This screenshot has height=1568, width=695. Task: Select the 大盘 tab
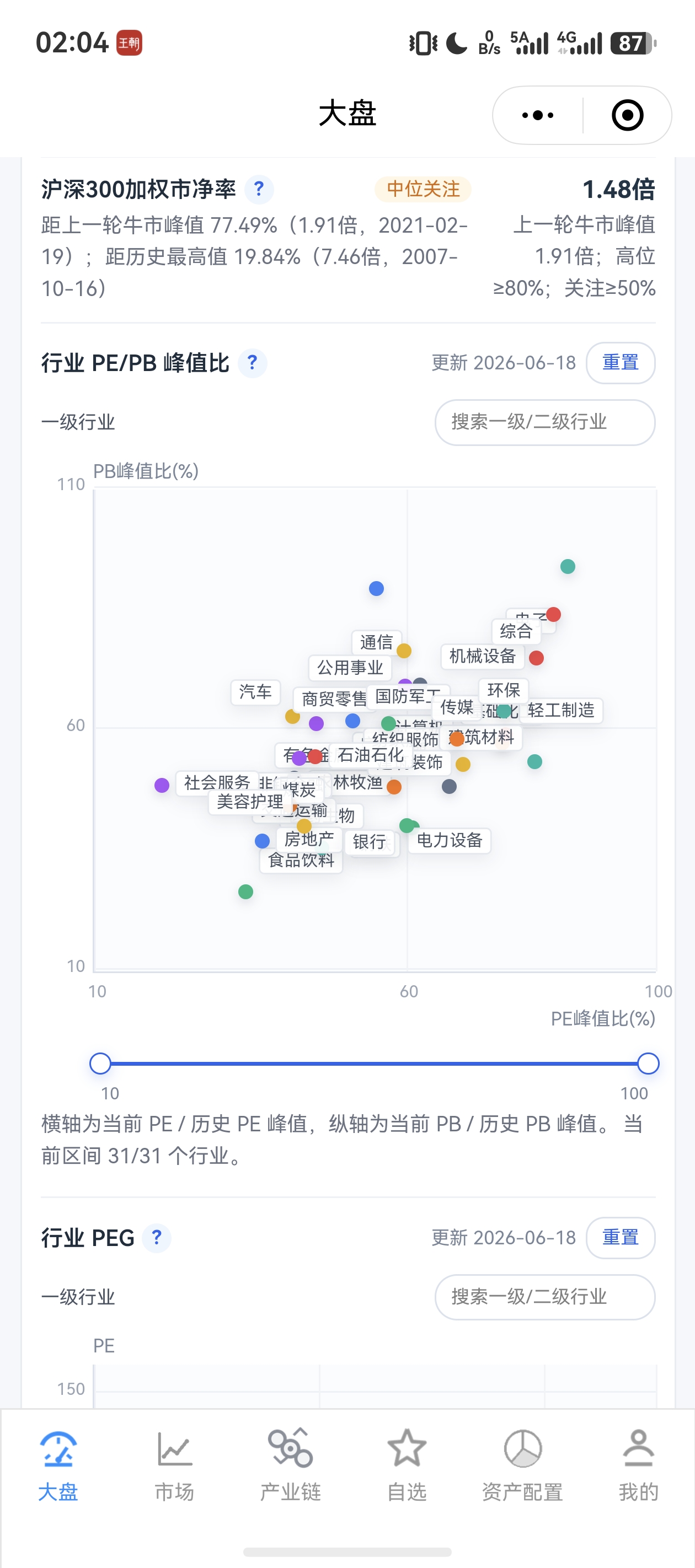(58, 1465)
